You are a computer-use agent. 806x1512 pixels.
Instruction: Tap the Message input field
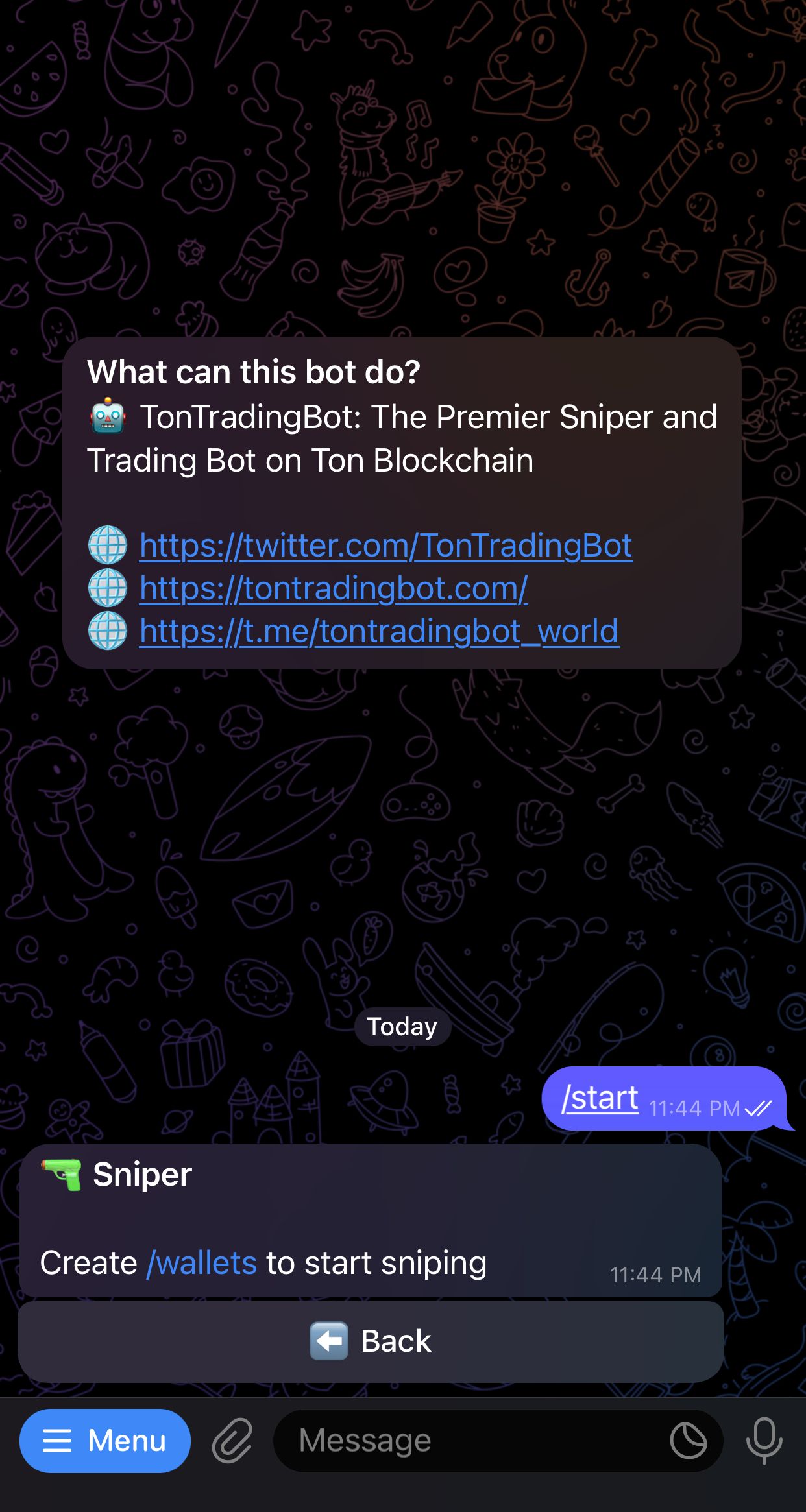point(454,1441)
